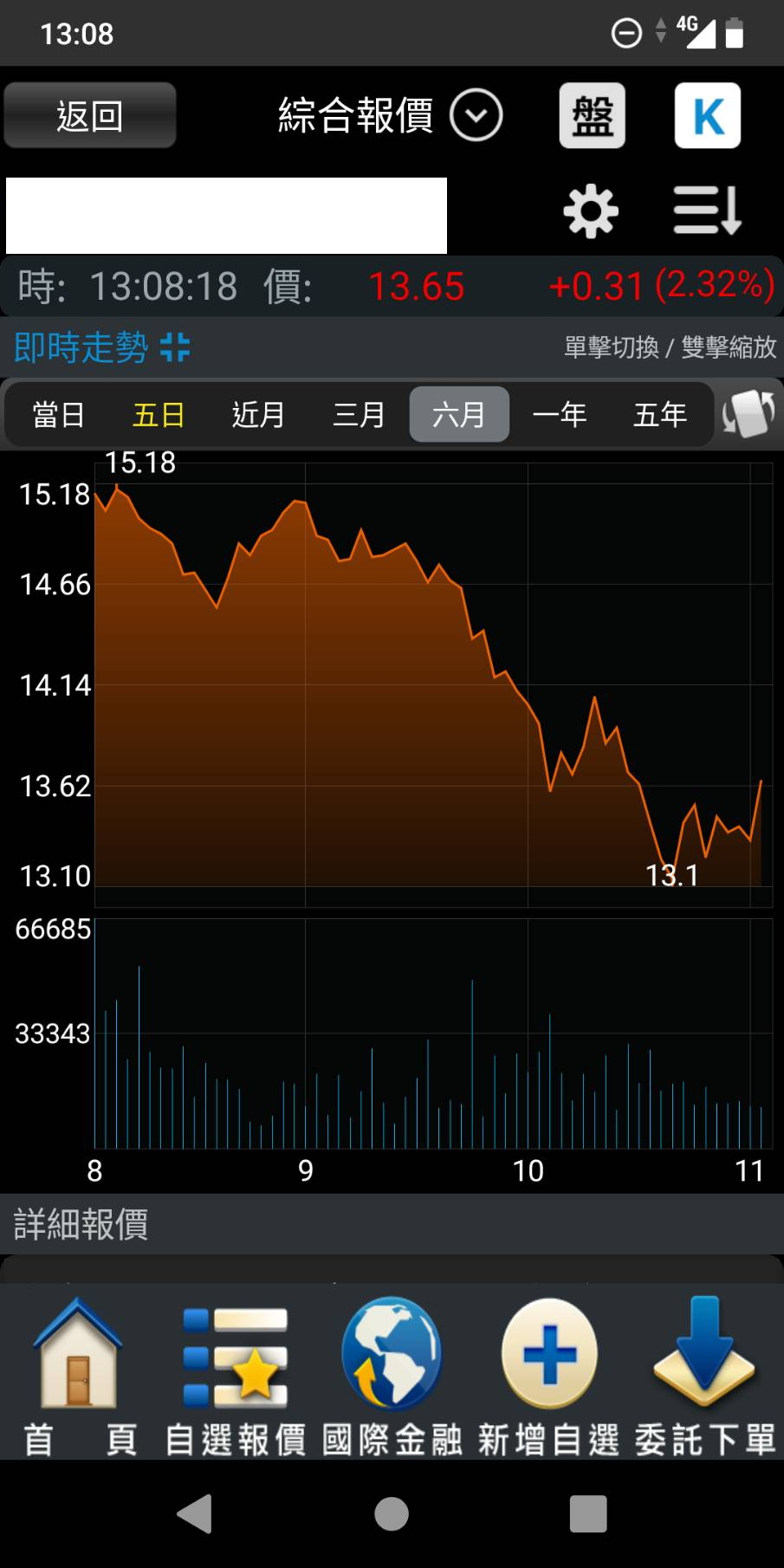The width and height of the screenshot is (784, 1568).
Task: Switch to the 近月 range
Action: point(258,415)
